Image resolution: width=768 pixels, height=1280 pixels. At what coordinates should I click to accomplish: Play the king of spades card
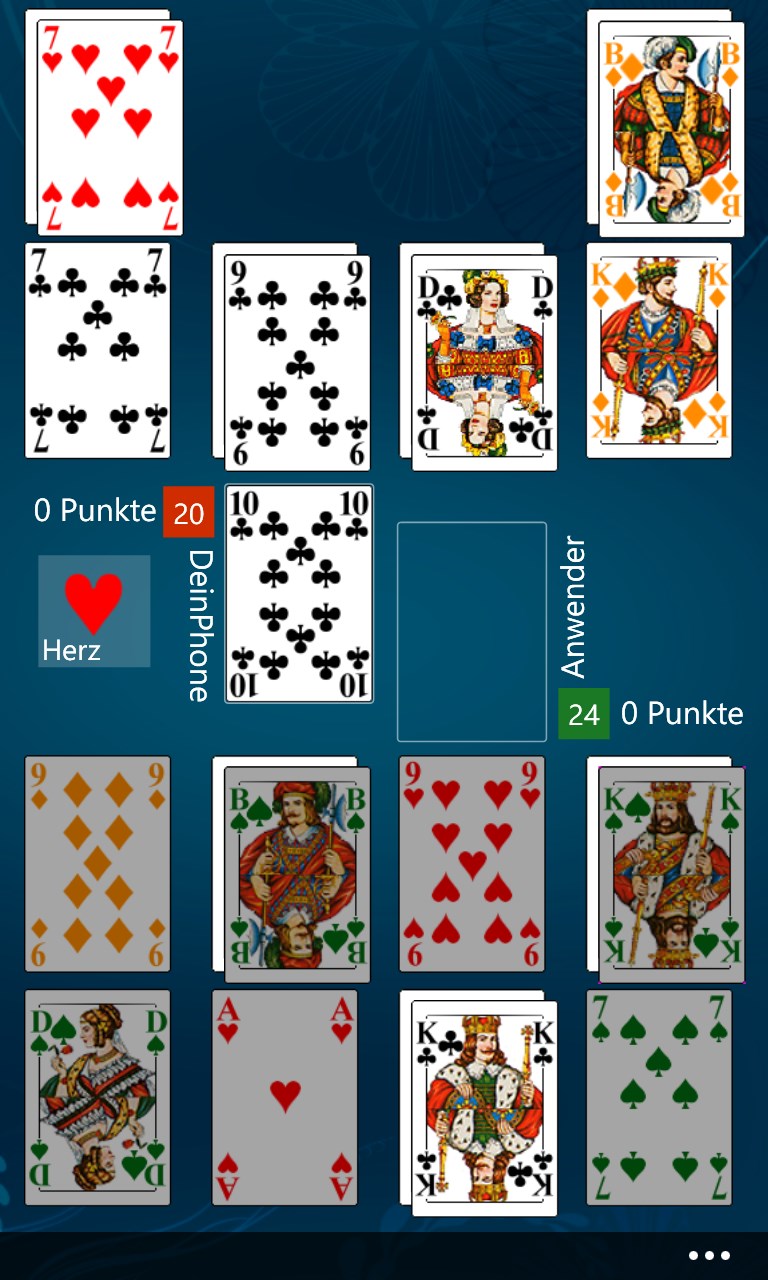[671, 875]
